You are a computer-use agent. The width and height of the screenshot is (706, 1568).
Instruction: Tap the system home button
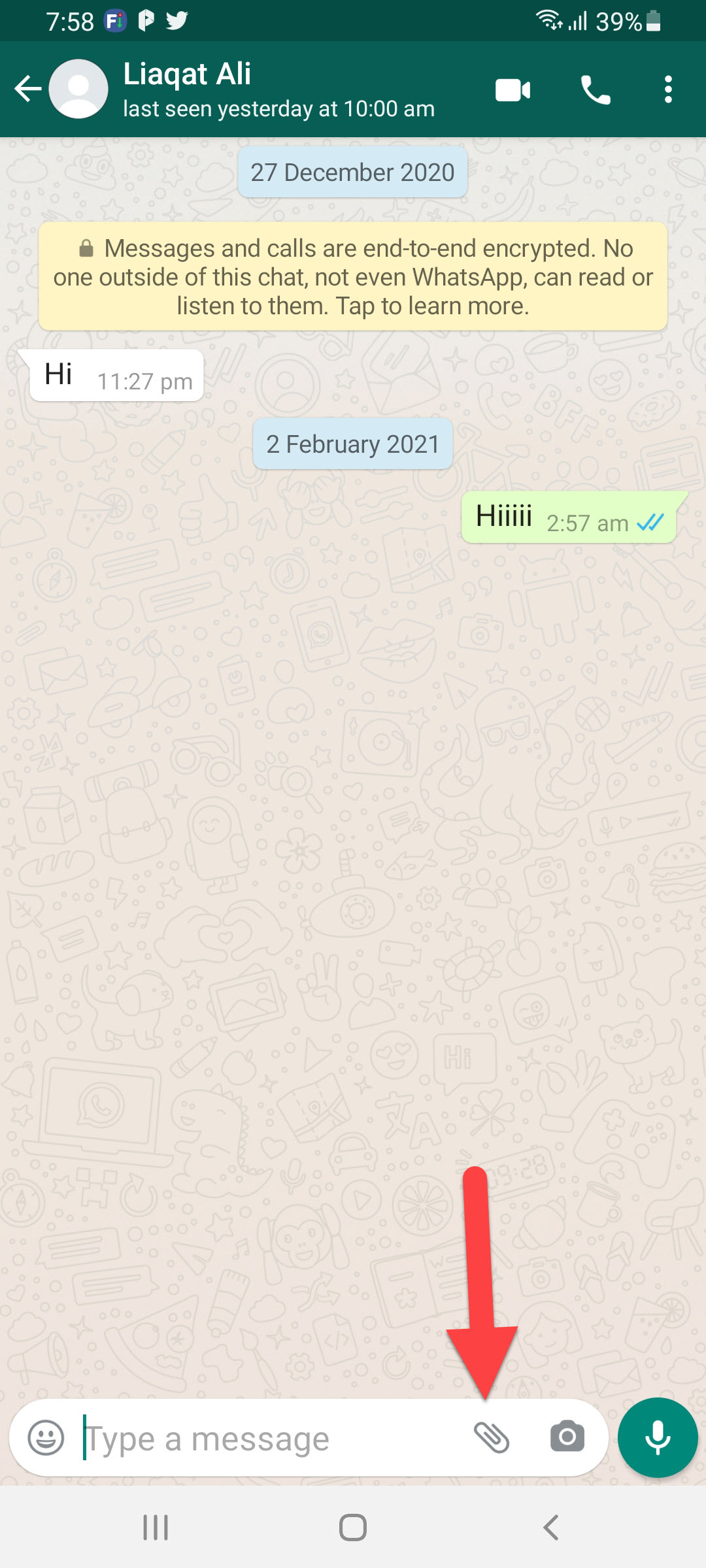[x=353, y=1527]
